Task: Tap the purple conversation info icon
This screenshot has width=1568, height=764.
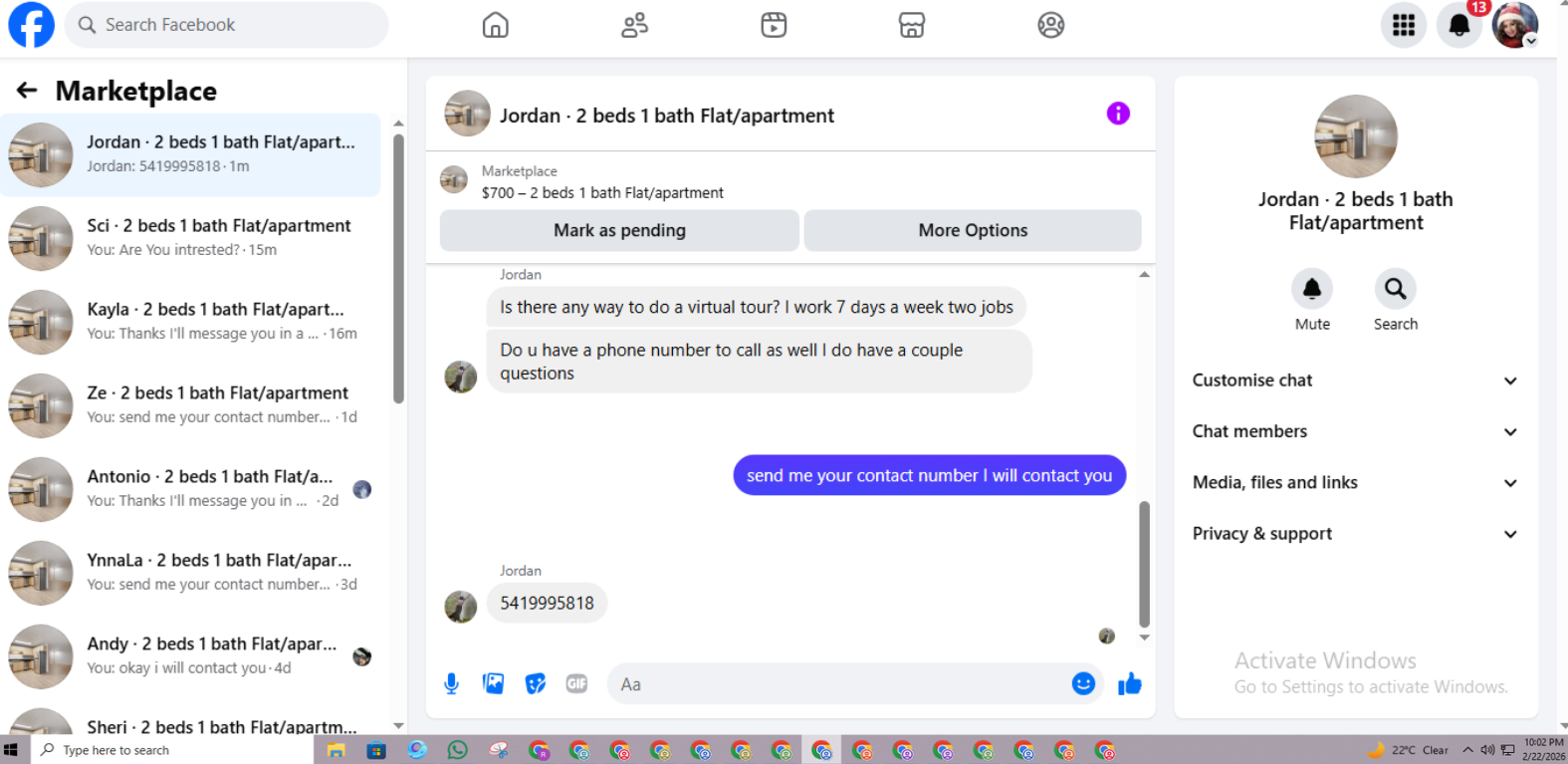Action: click(1118, 114)
